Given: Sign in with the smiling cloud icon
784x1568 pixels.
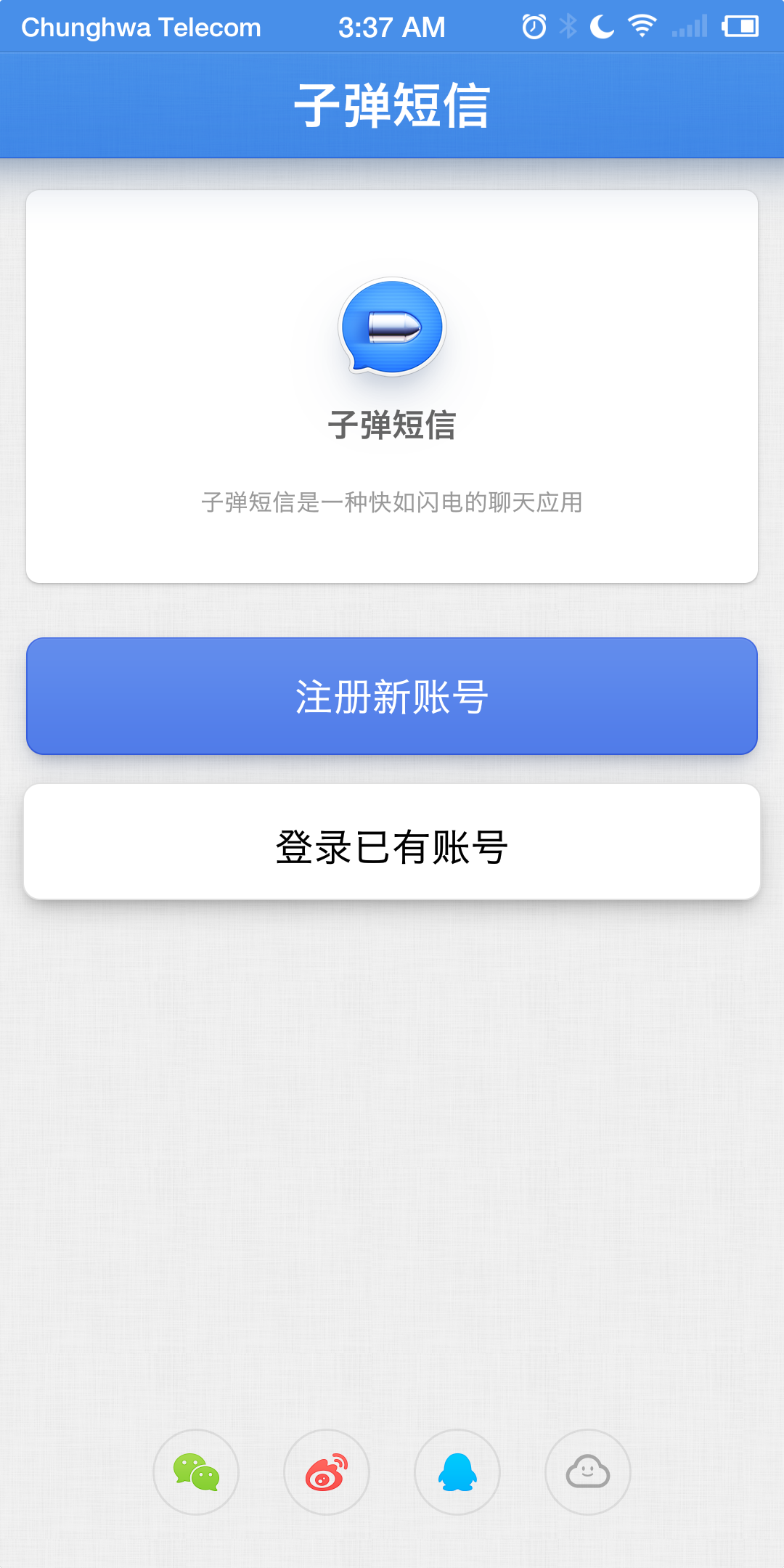Looking at the screenshot, I should pyautogui.click(x=588, y=1472).
